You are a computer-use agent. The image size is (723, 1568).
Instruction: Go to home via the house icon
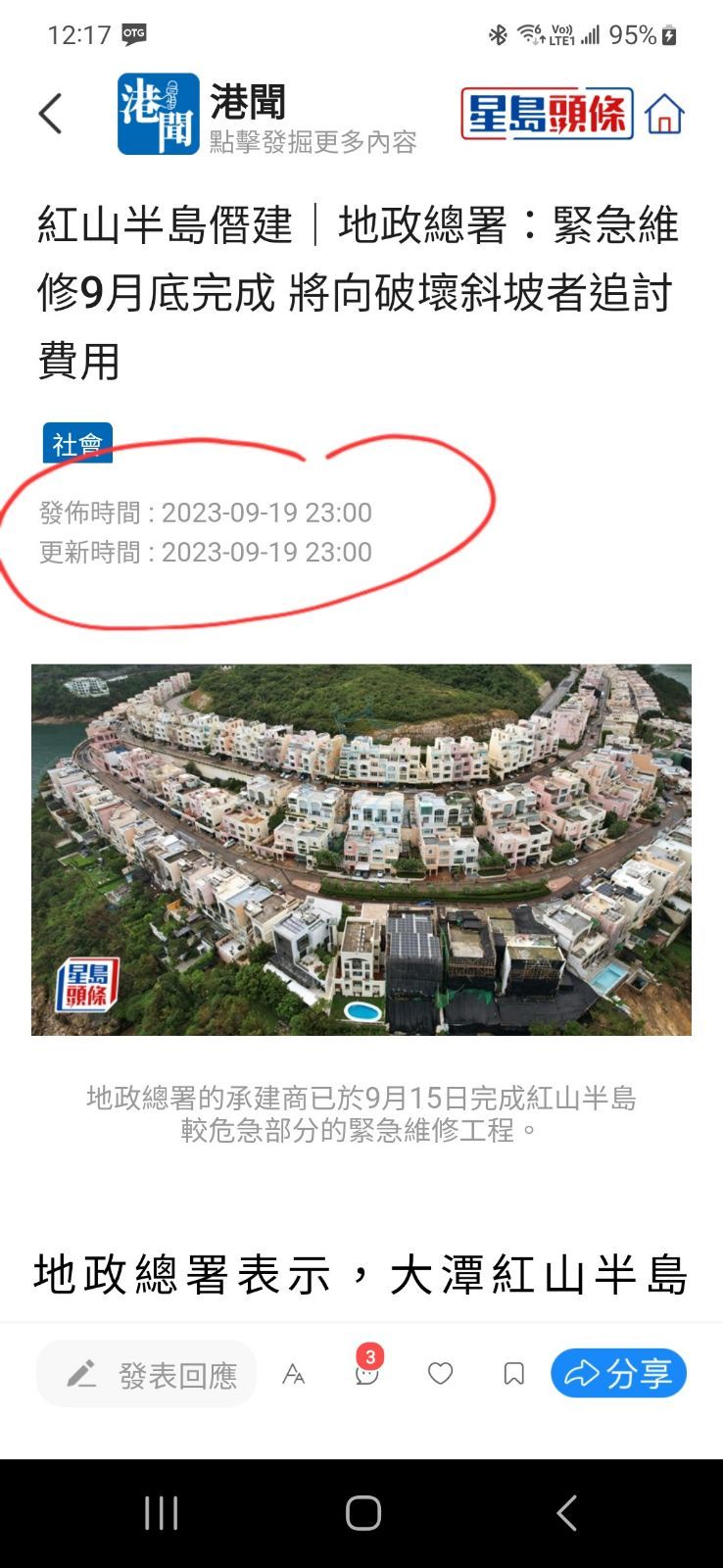pos(664,114)
